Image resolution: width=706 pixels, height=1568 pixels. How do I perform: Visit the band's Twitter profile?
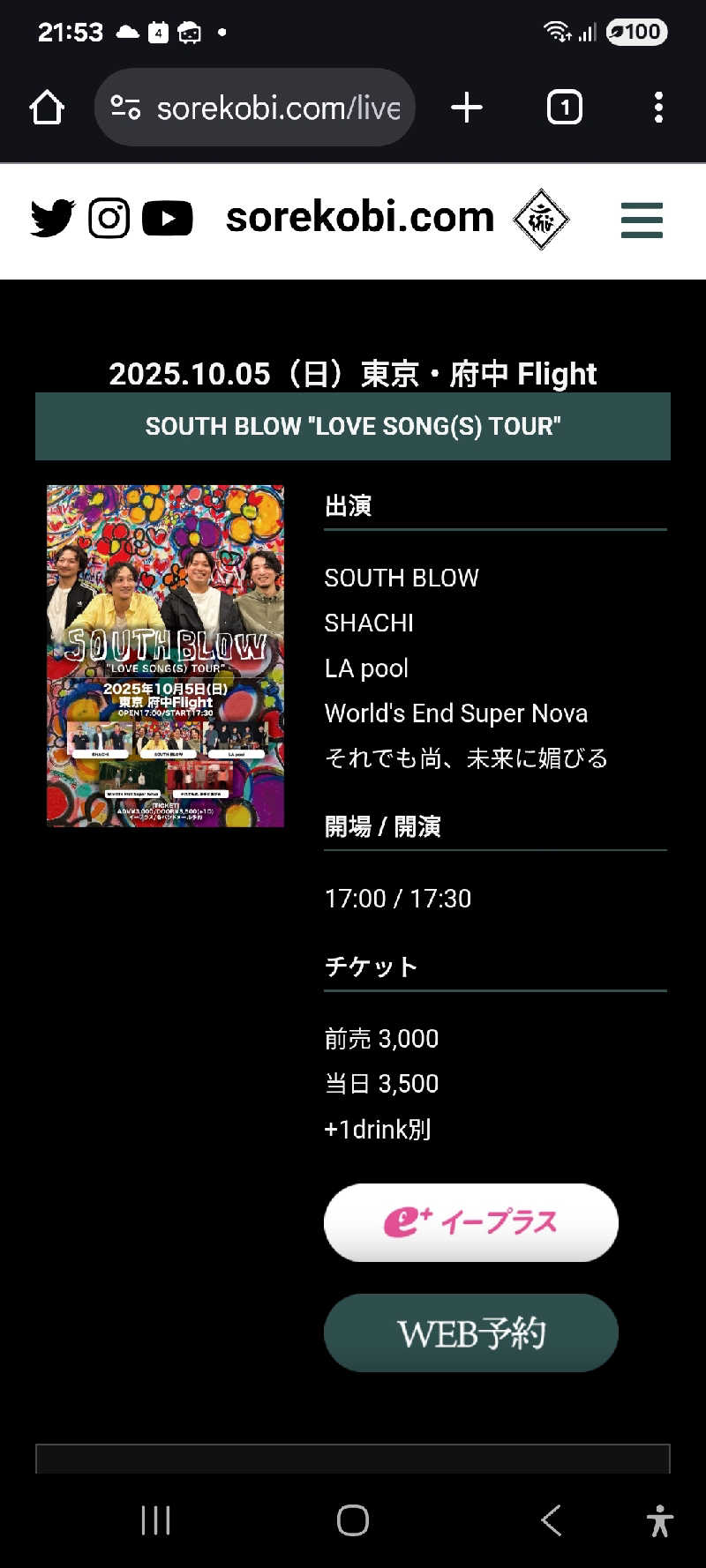(x=52, y=218)
